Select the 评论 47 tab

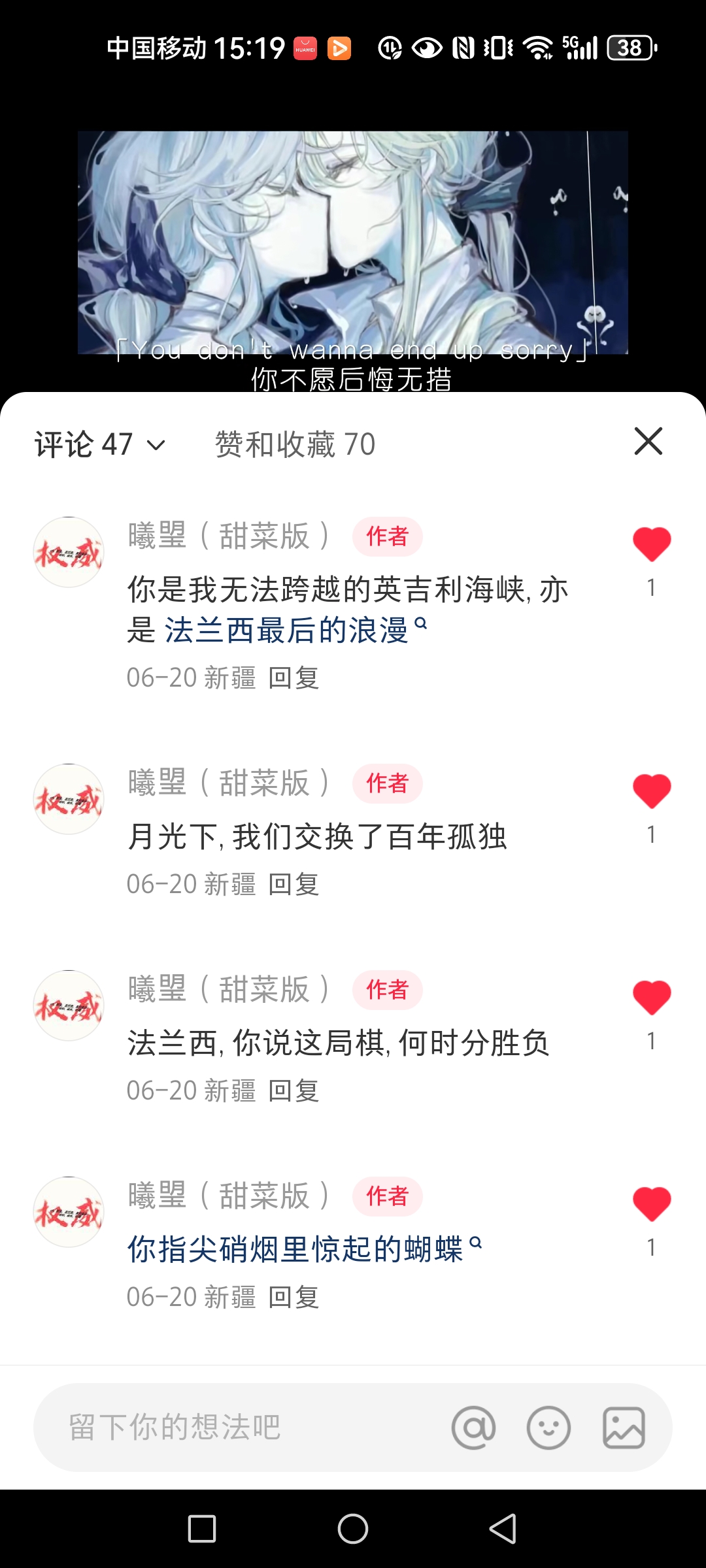(84, 444)
